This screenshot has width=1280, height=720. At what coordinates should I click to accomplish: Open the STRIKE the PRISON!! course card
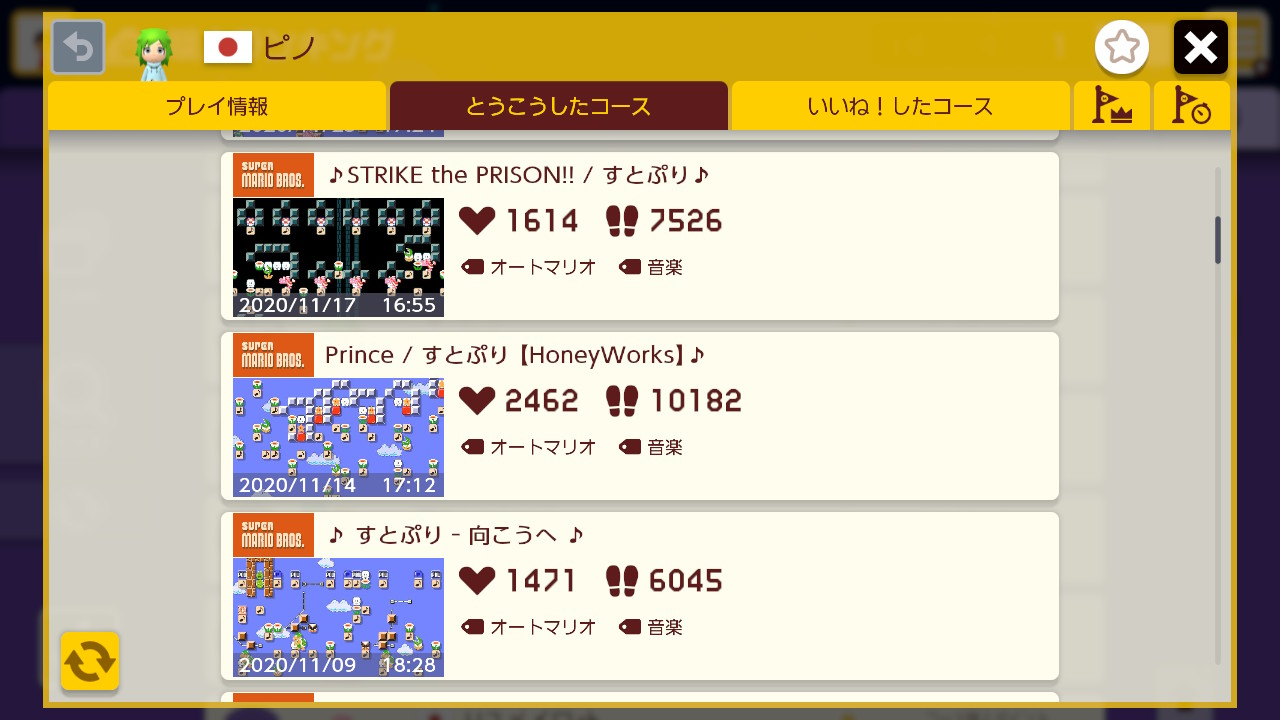pyautogui.click(x=640, y=236)
